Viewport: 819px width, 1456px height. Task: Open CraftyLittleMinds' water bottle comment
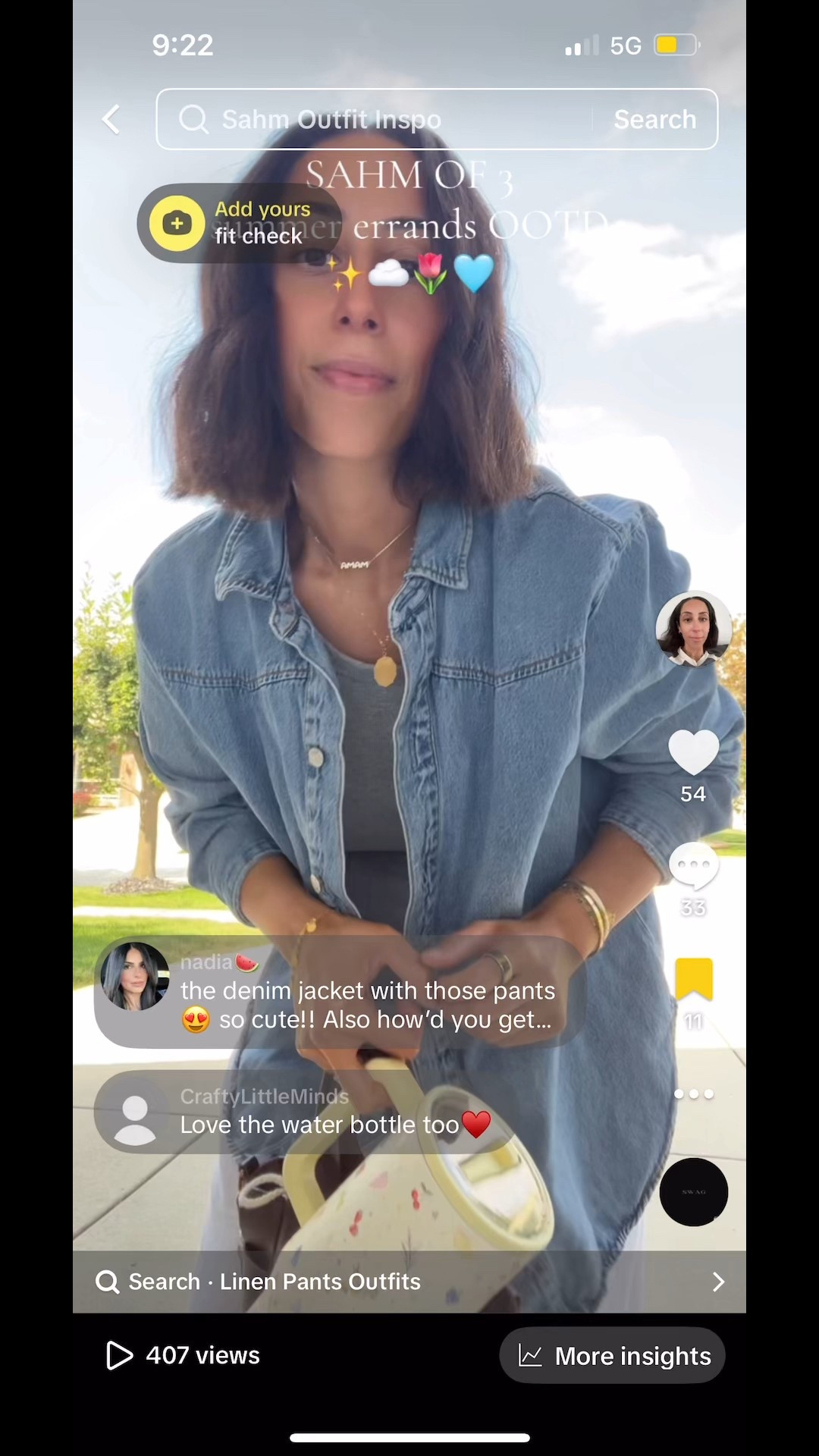pos(303,1112)
